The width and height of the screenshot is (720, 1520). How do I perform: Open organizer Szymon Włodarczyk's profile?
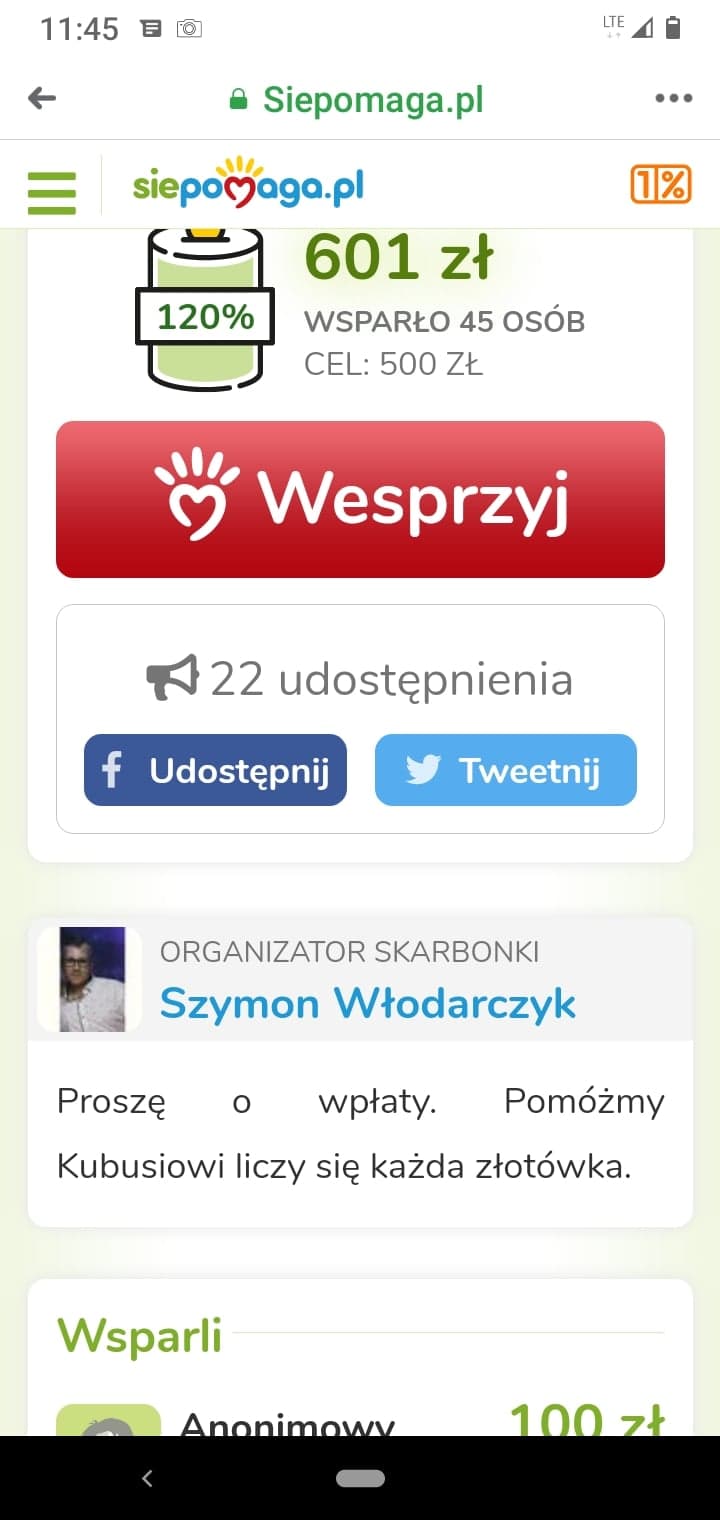click(367, 1003)
